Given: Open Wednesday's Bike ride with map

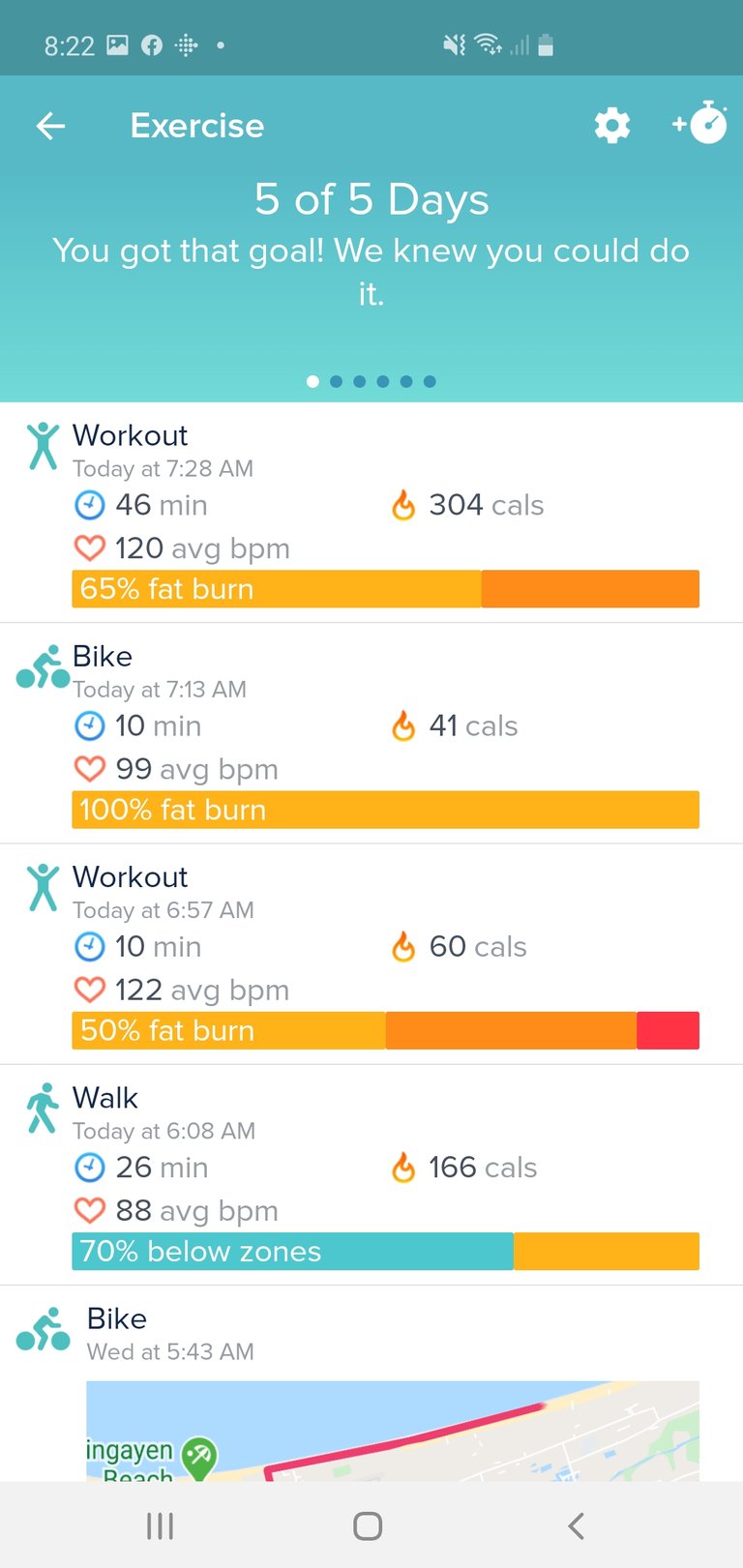Looking at the screenshot, I should tap(371, 1384).
